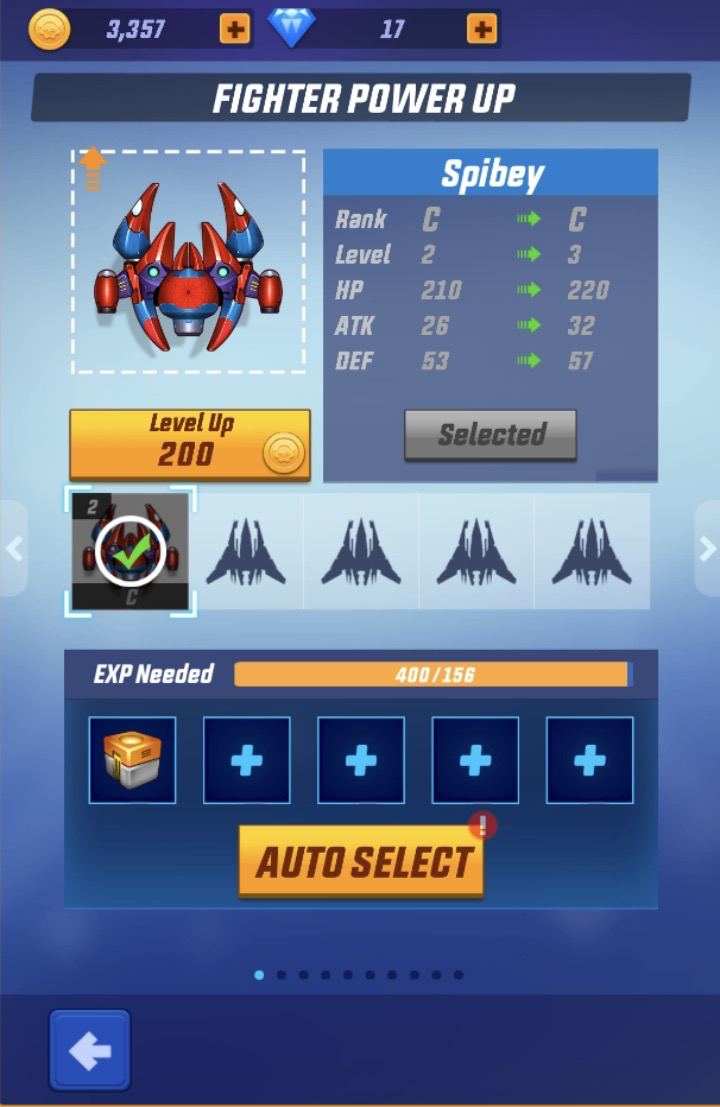Tap the Selected button

tap(490, 435)
